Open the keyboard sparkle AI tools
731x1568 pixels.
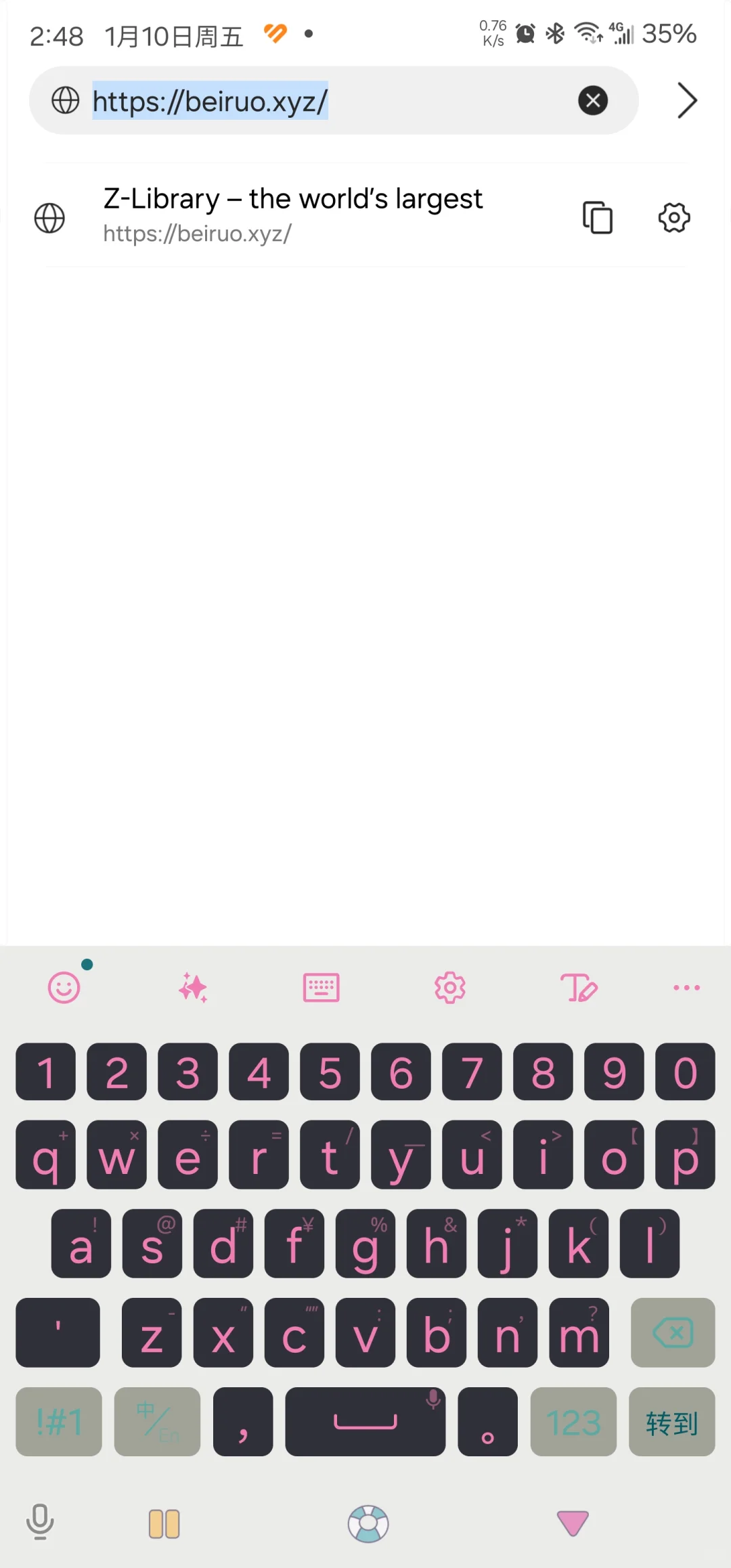[193, 988]
